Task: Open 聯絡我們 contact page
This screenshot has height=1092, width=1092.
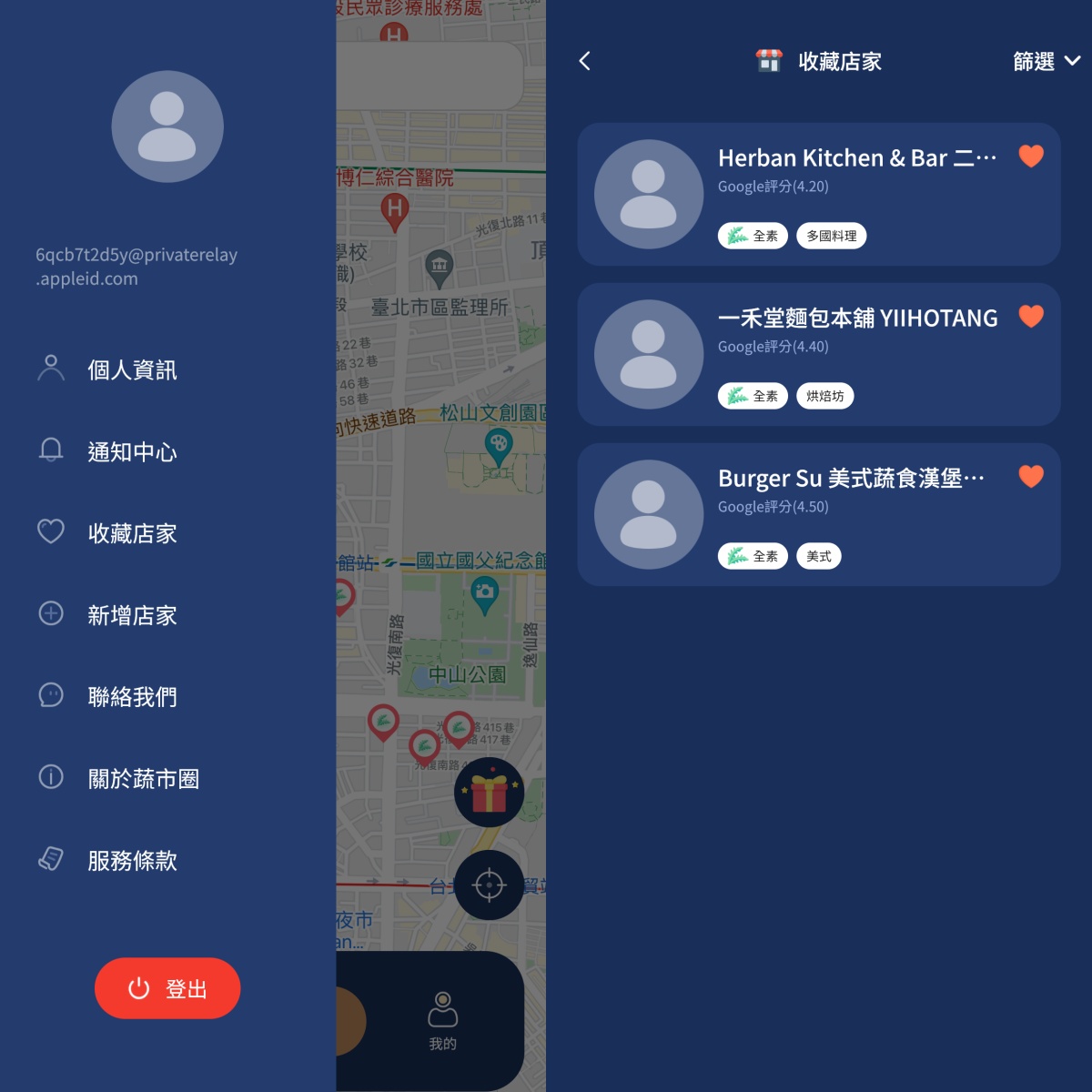Action: click(x=131, y=697)
